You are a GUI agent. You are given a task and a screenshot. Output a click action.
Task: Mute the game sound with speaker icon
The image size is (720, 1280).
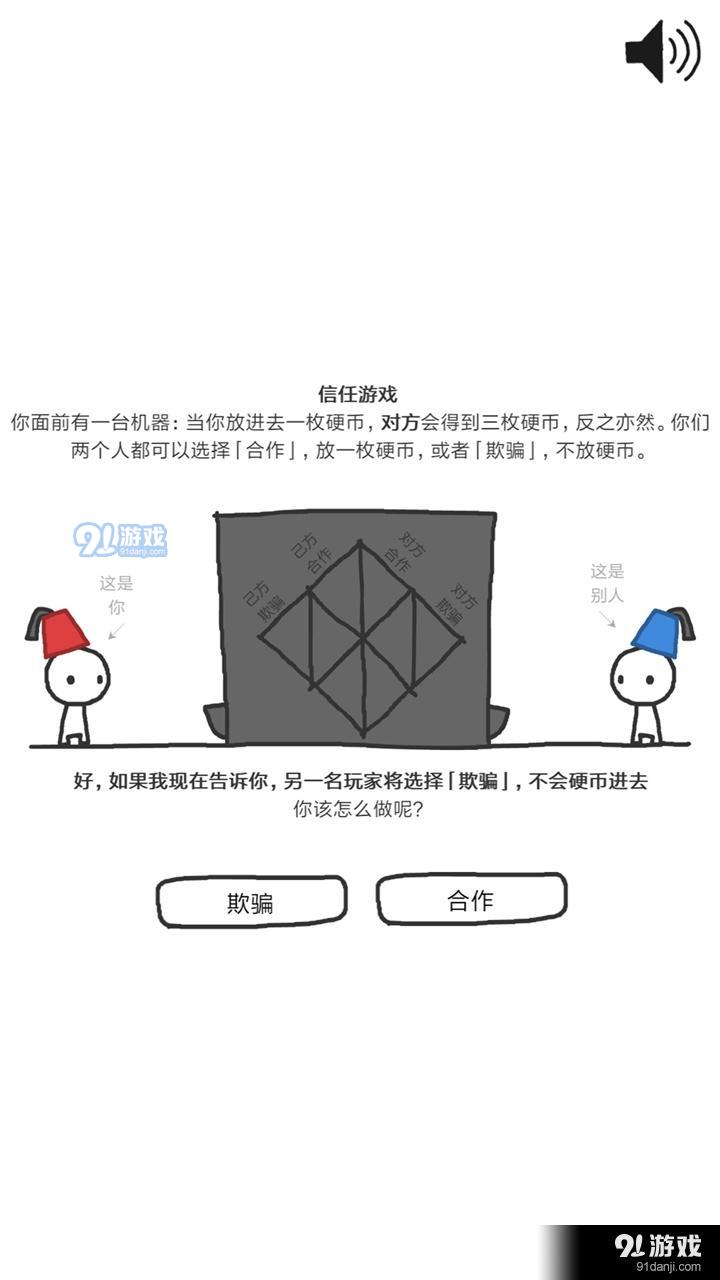(661, 50)
